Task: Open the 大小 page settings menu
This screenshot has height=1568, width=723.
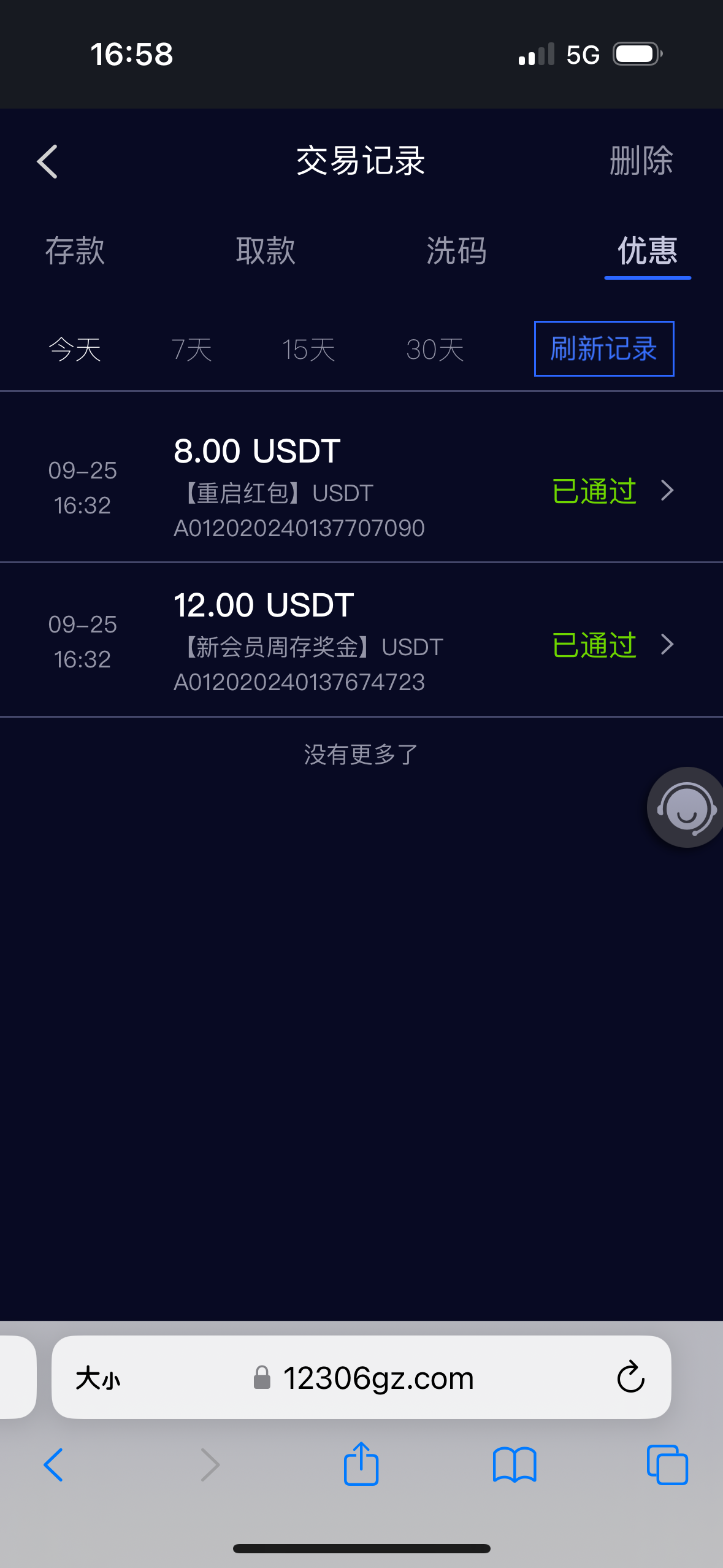Action: click(98, 1378)
